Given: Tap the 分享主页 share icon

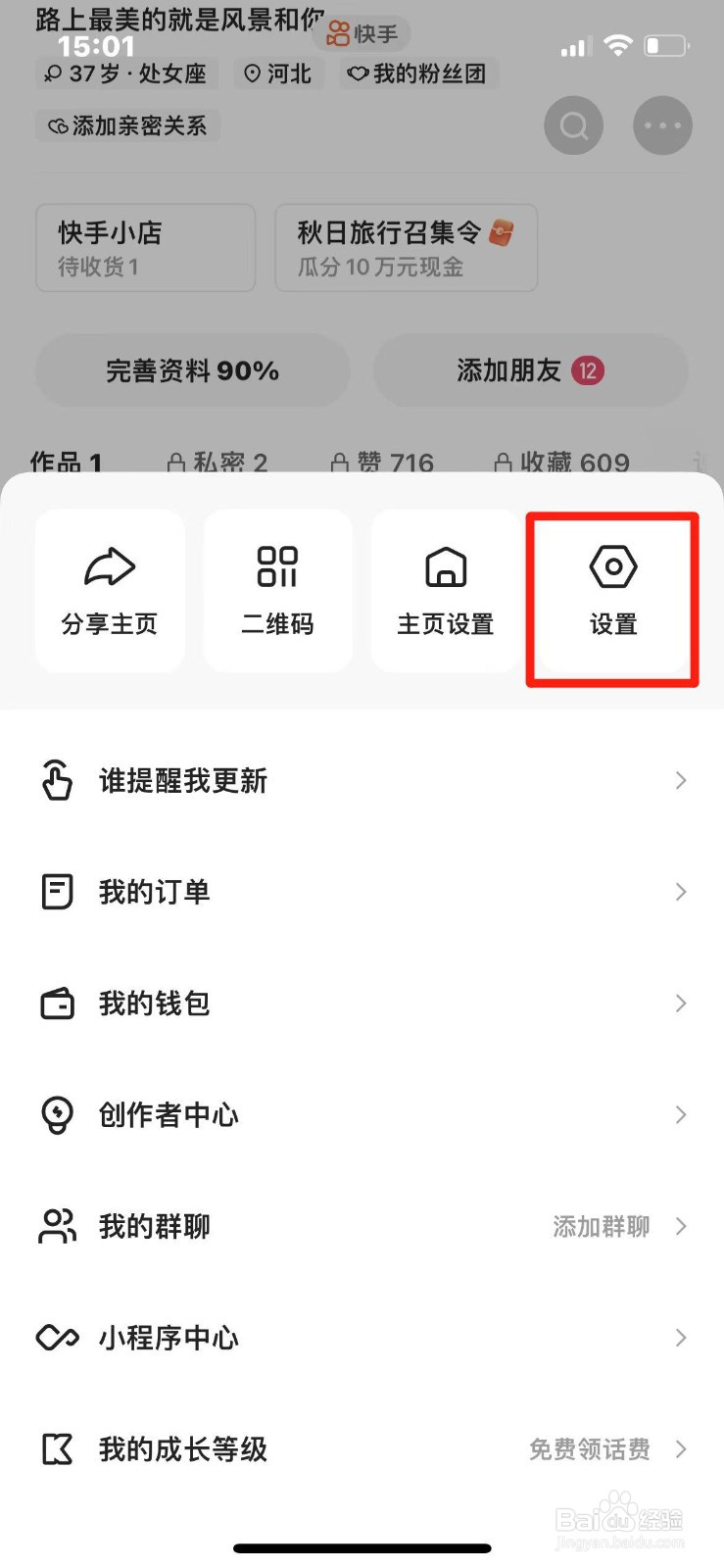Looking at the screenshot, I should pos(109,565).
